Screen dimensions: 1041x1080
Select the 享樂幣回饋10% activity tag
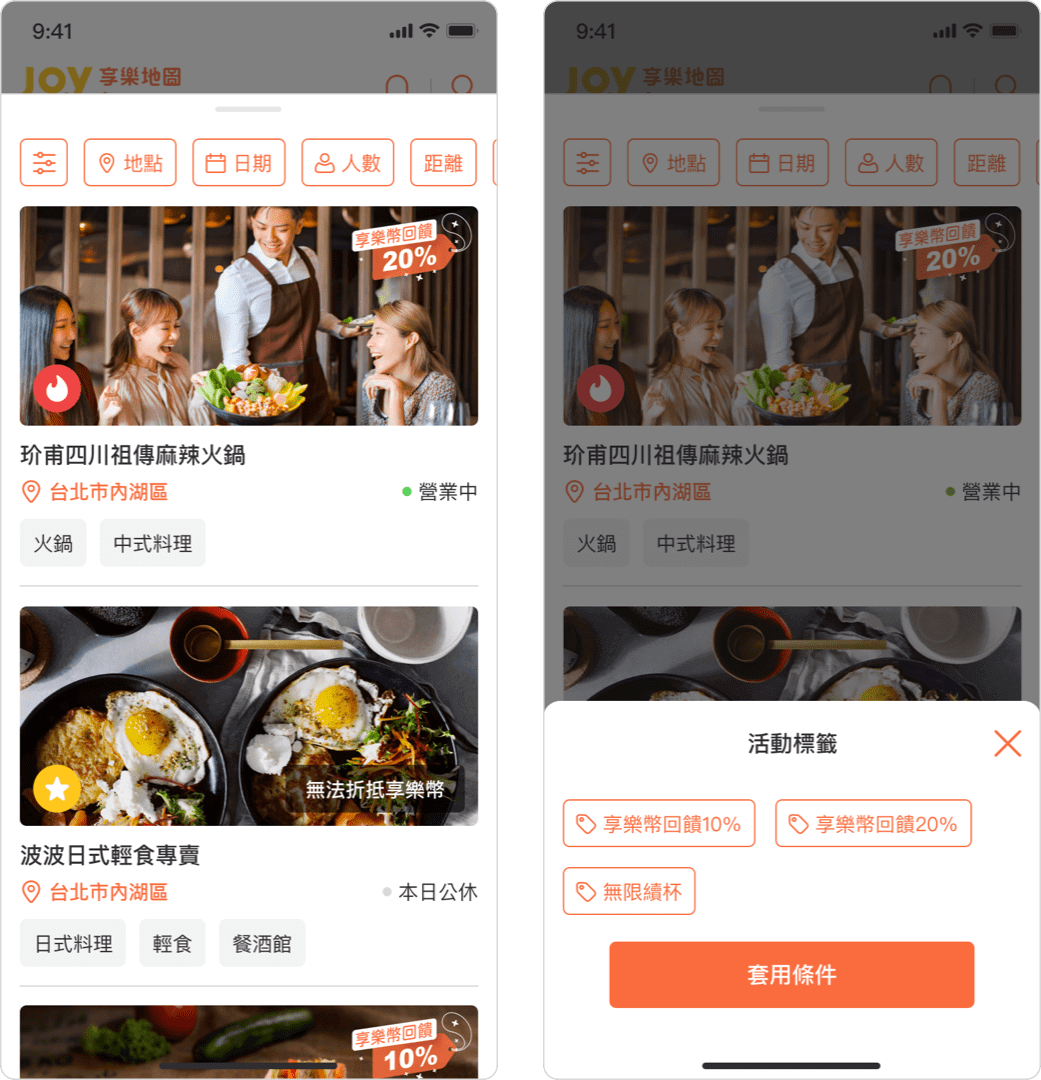(x=659, y=824)
